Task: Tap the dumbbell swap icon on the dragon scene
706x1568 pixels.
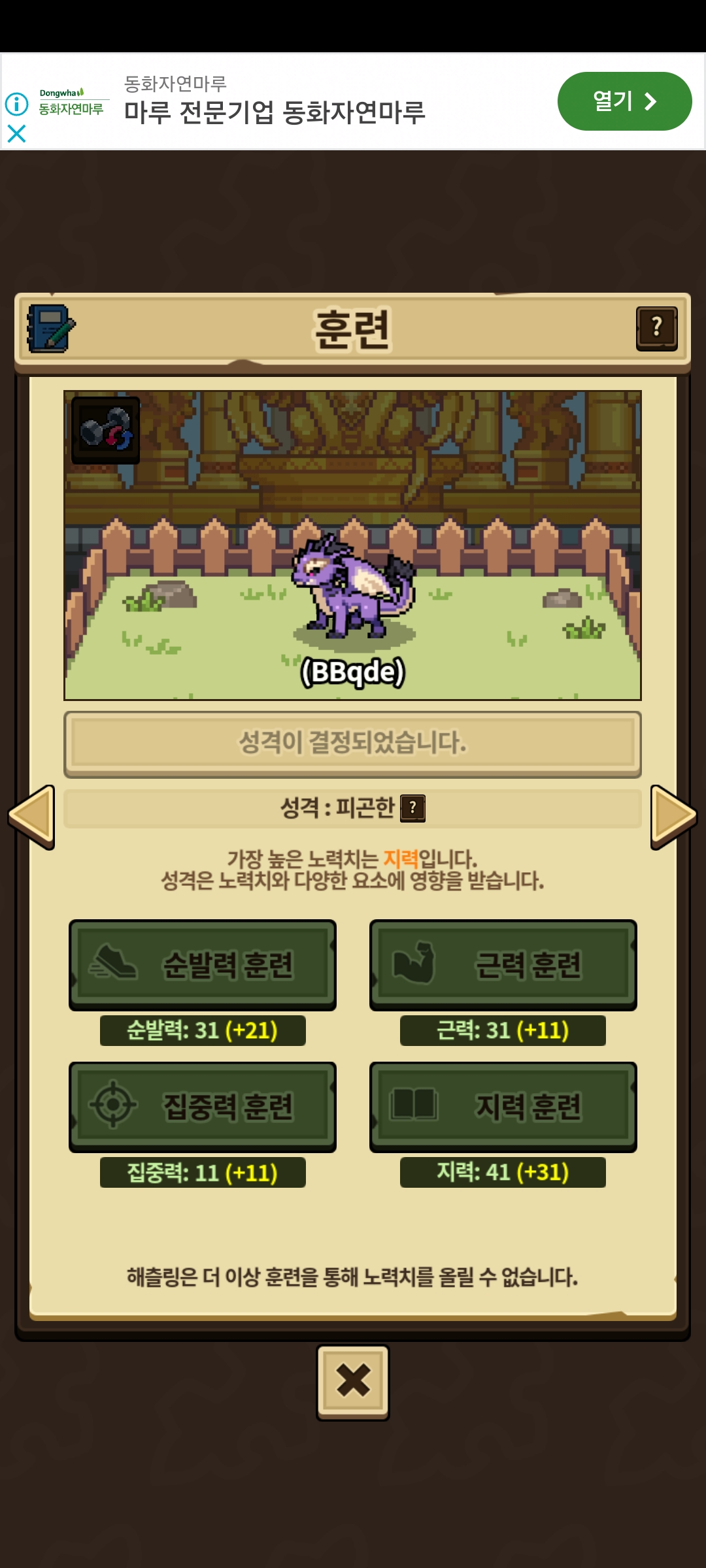Action: point(105,430)
